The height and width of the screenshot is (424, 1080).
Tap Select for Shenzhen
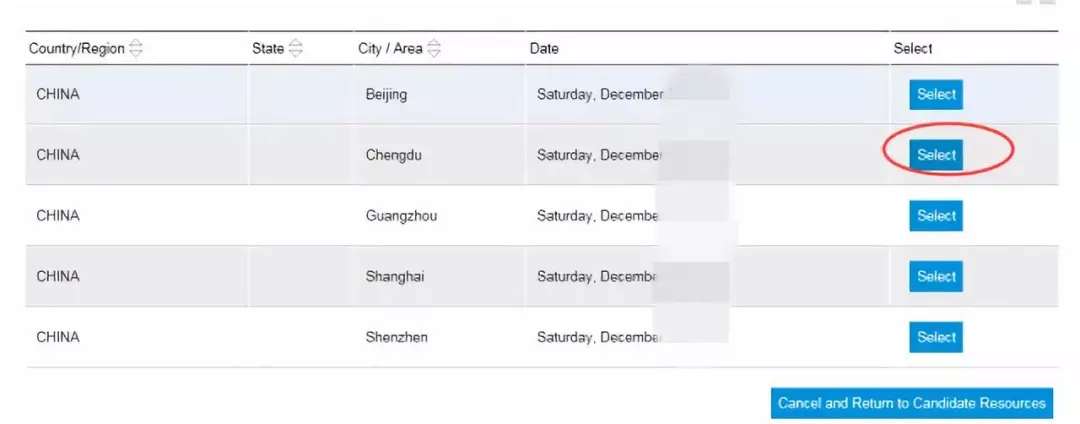pos(935,337)
